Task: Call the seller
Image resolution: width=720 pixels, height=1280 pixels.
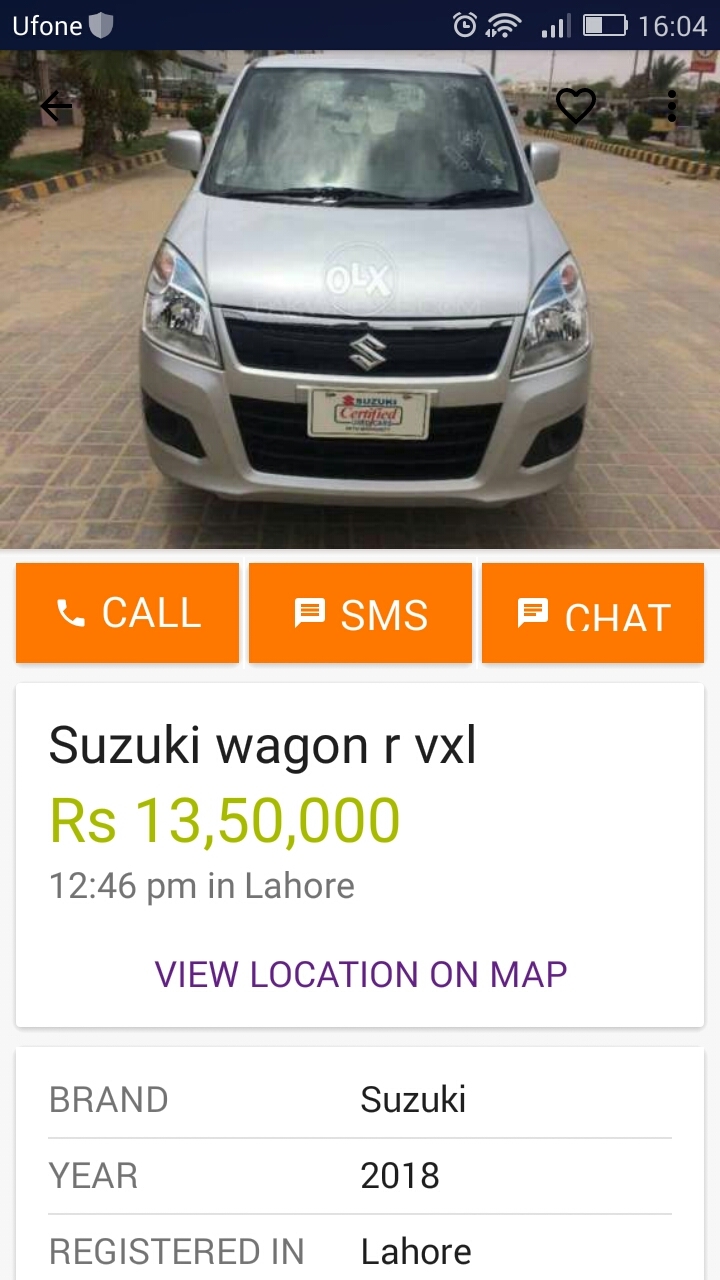Action: 127,613
